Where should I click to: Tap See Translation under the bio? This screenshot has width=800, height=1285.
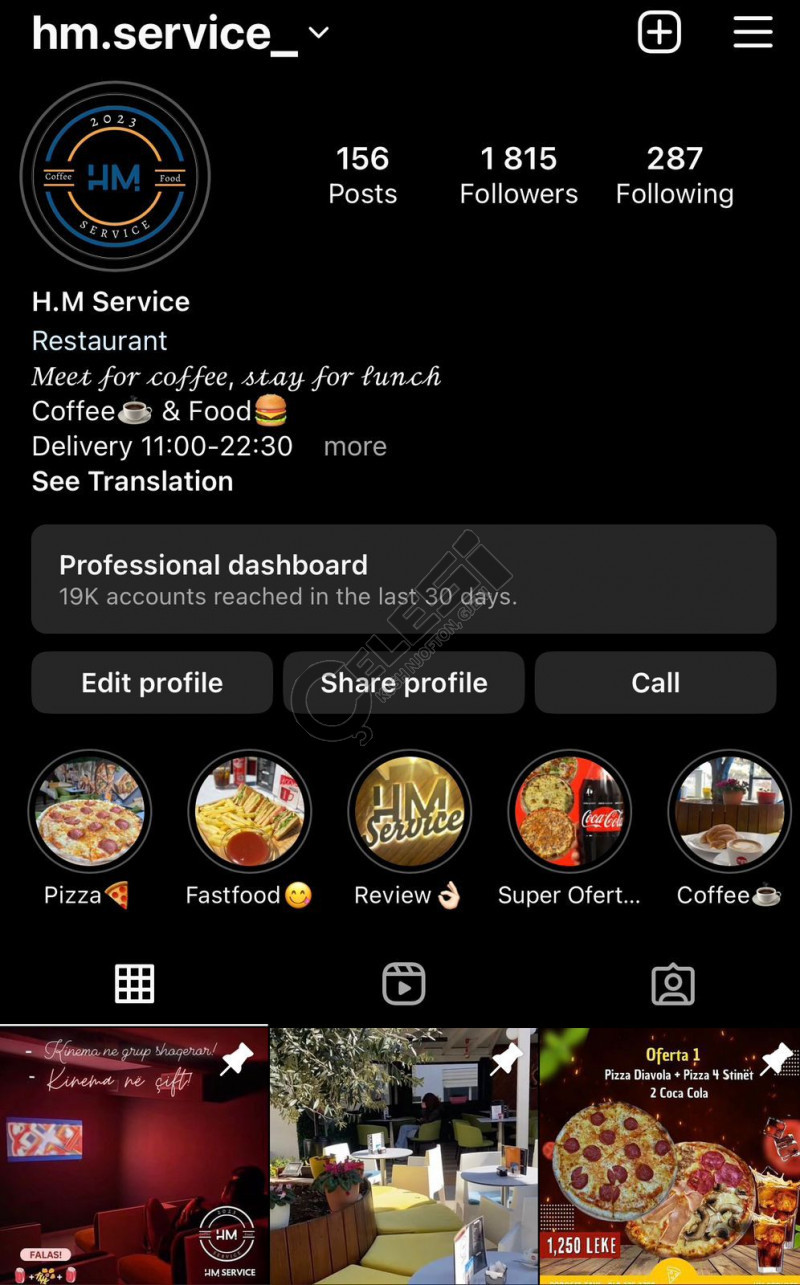pyautogui.click(x=132, y=481)
